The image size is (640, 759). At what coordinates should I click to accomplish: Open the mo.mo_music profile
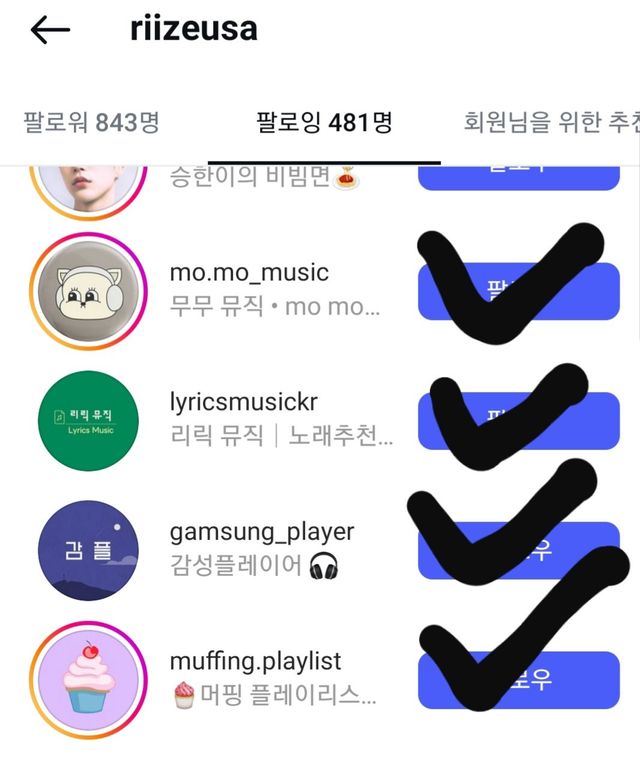249,273
